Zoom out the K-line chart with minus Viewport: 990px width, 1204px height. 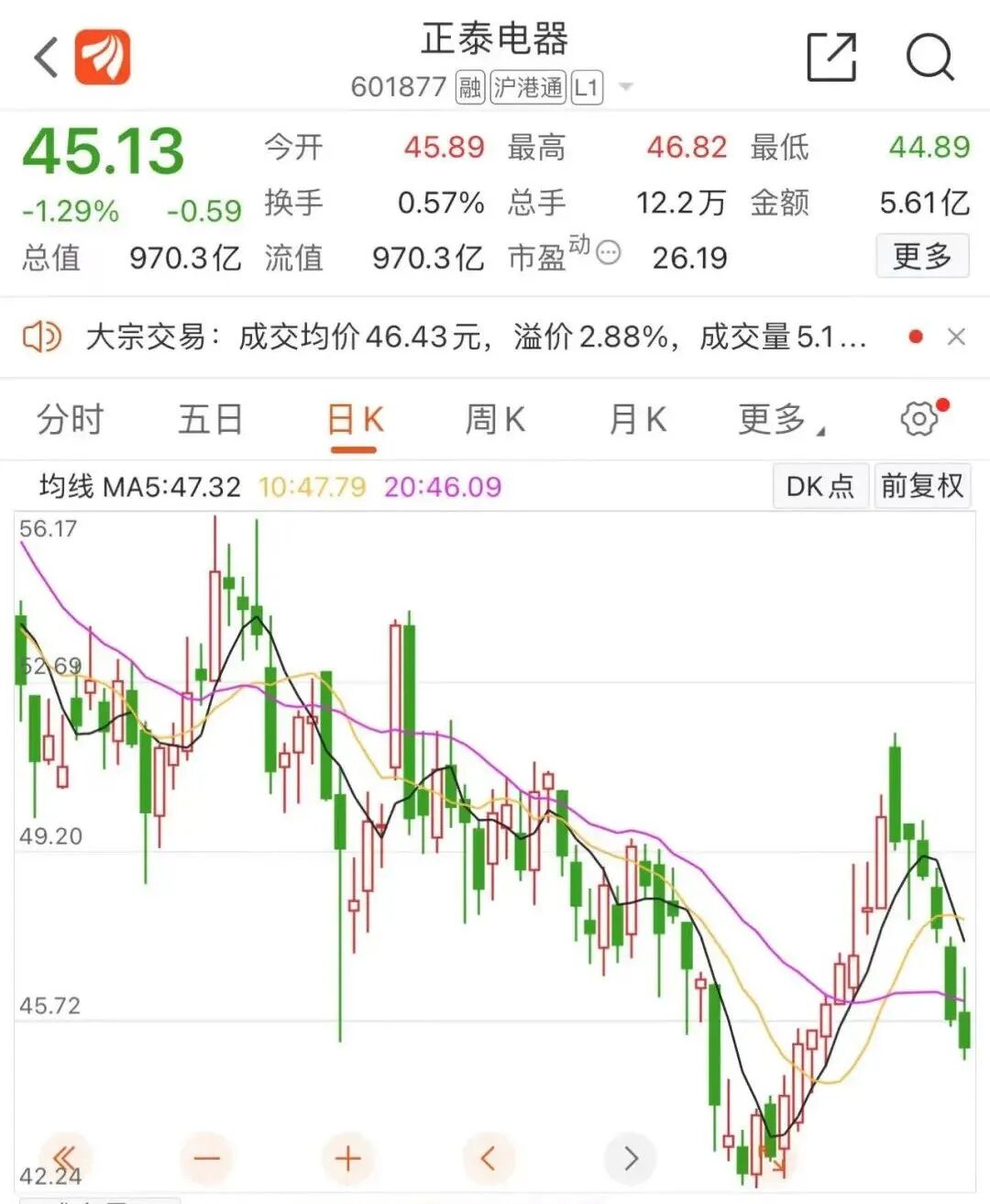tap(207, 1158)
